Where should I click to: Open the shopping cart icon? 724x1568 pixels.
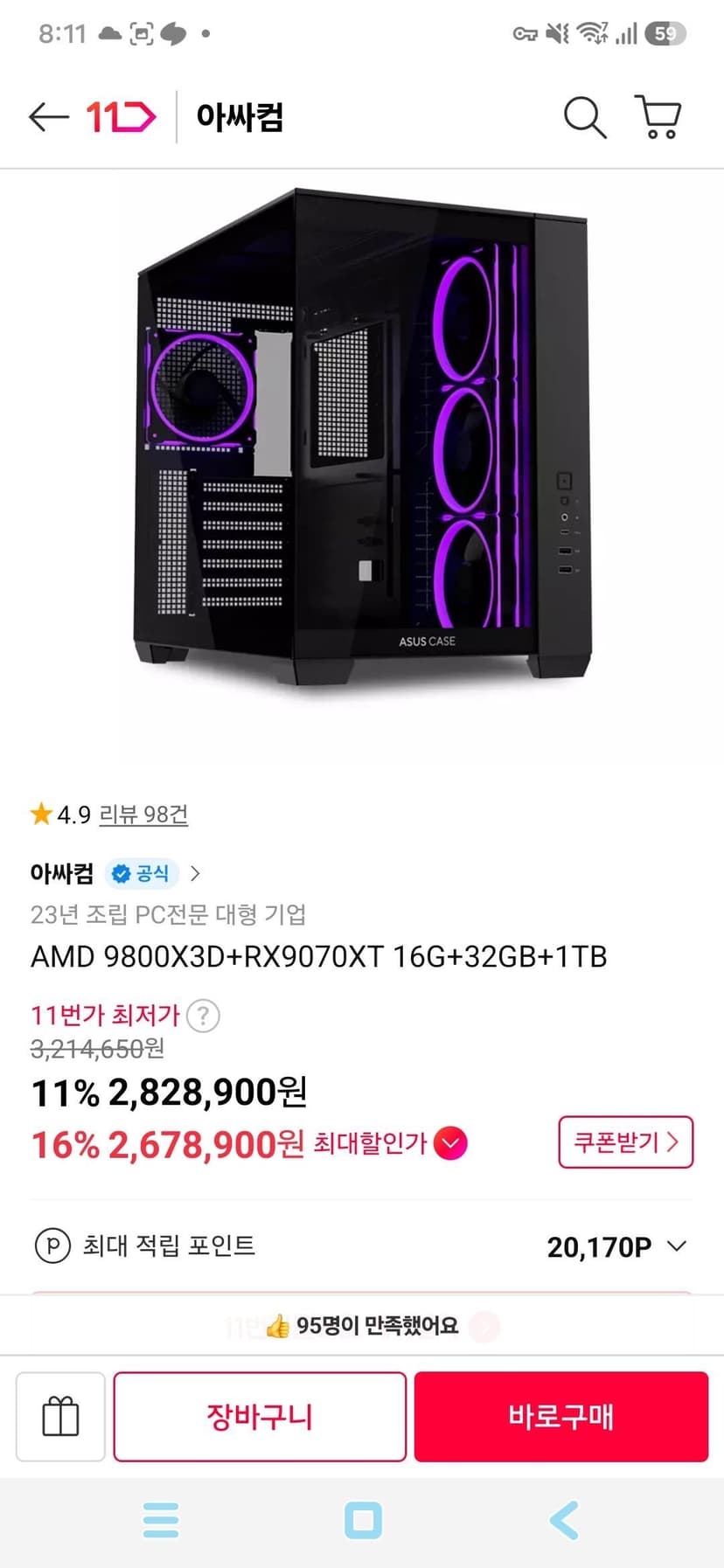pyautogui.click(x=658, y=117)
